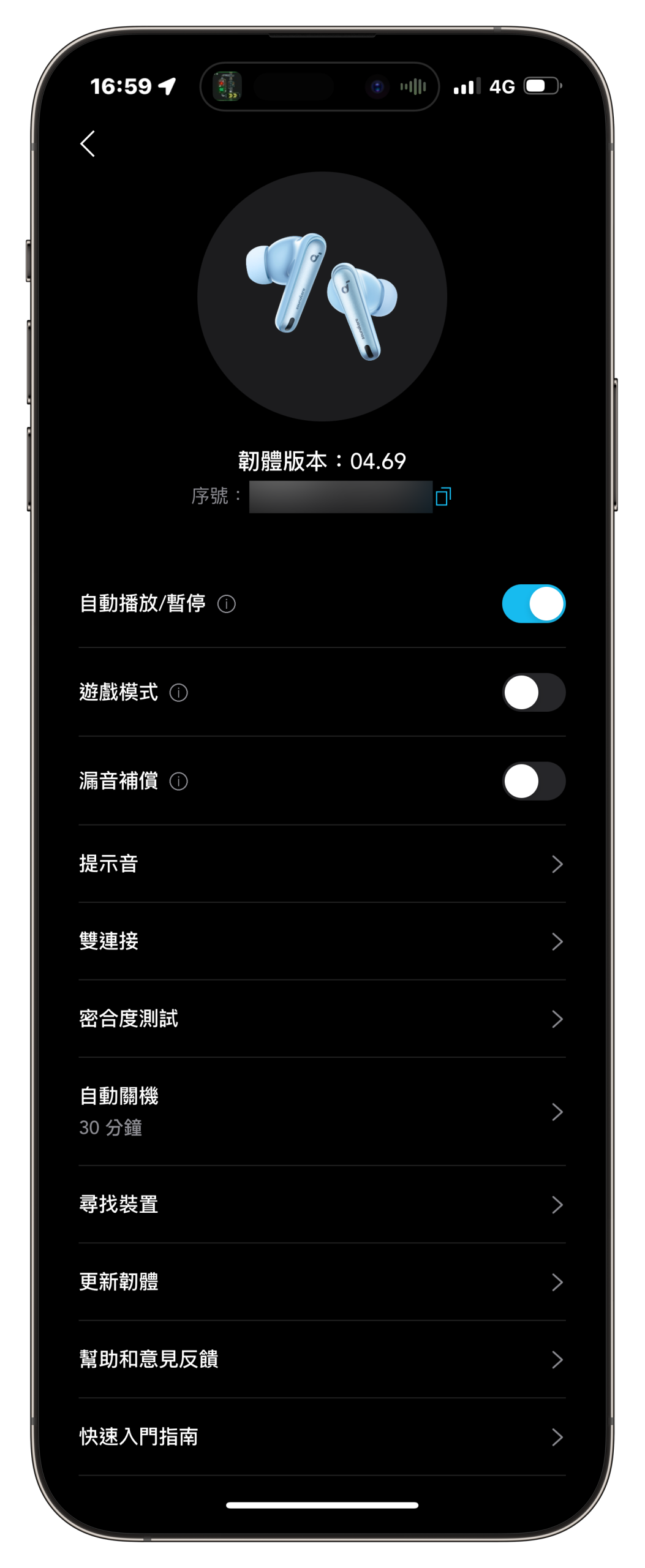Disable the 自動播放/暫停 switch

point(533,604)
